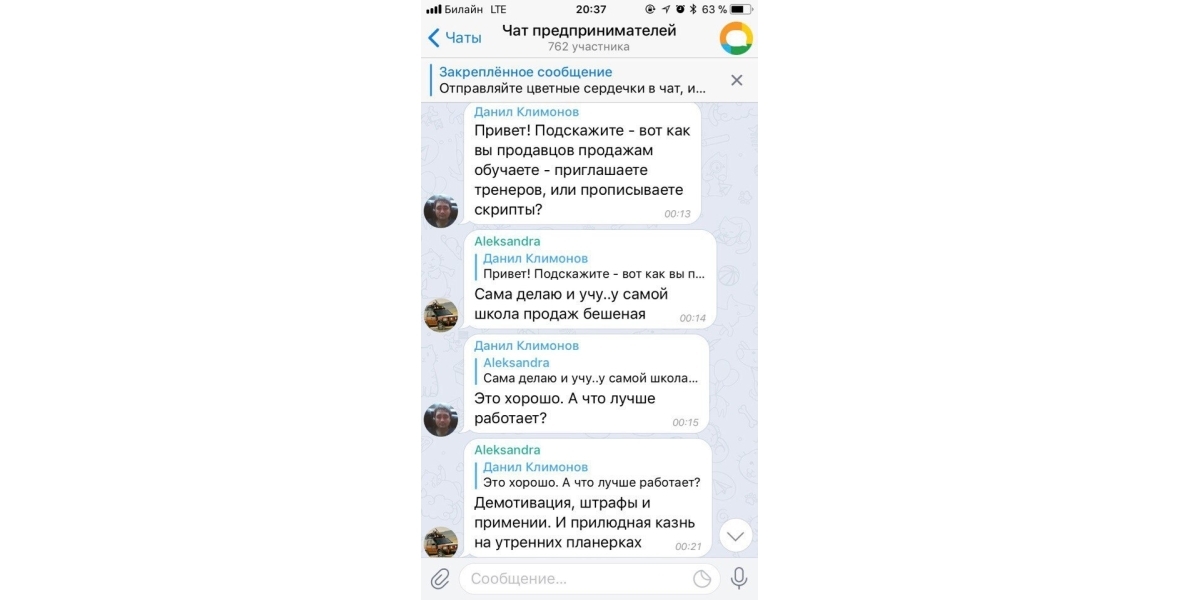Dismiss the pinned message banner
The image size is (1179, 600).
(737, 80)
